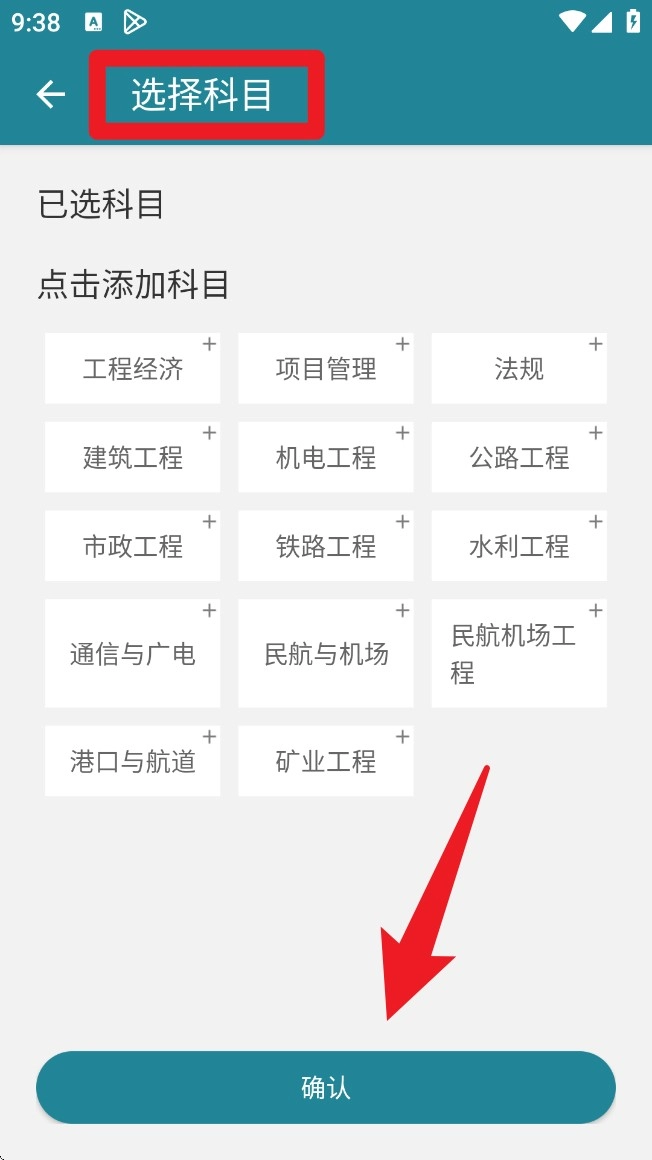Viewport: 652px width, 1160px height.
Task: Add the 通信与广电 subject
Action: point(132,654)
